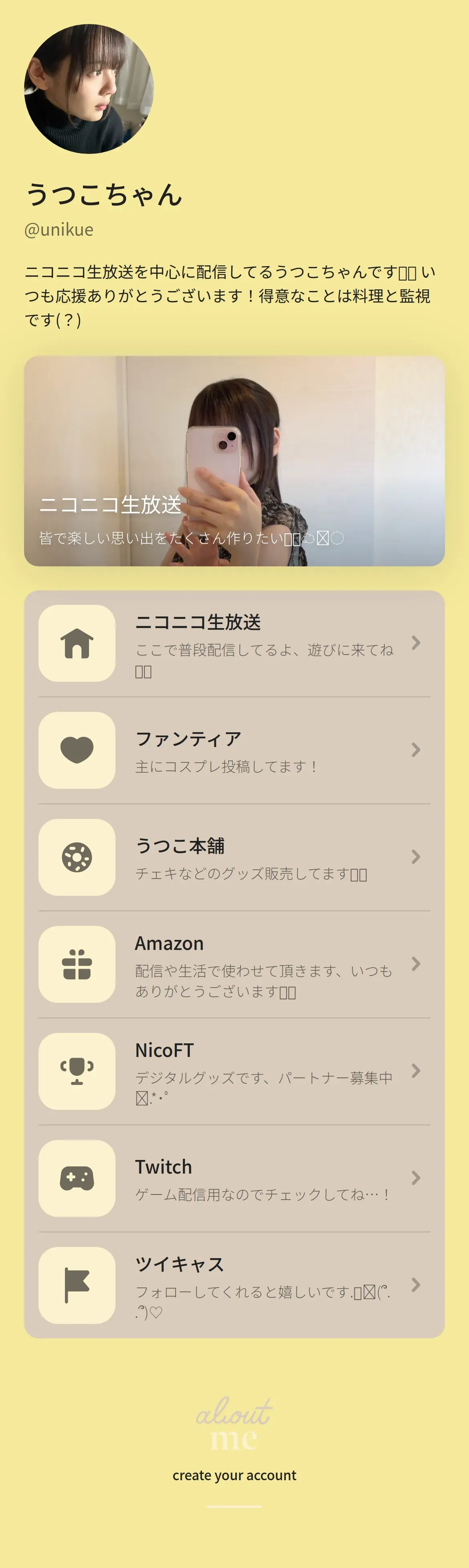Open the ニコニコ生放送 featured banner card
The width and height of the screenshot is (469, 1568).
click(x=234, y=461)
